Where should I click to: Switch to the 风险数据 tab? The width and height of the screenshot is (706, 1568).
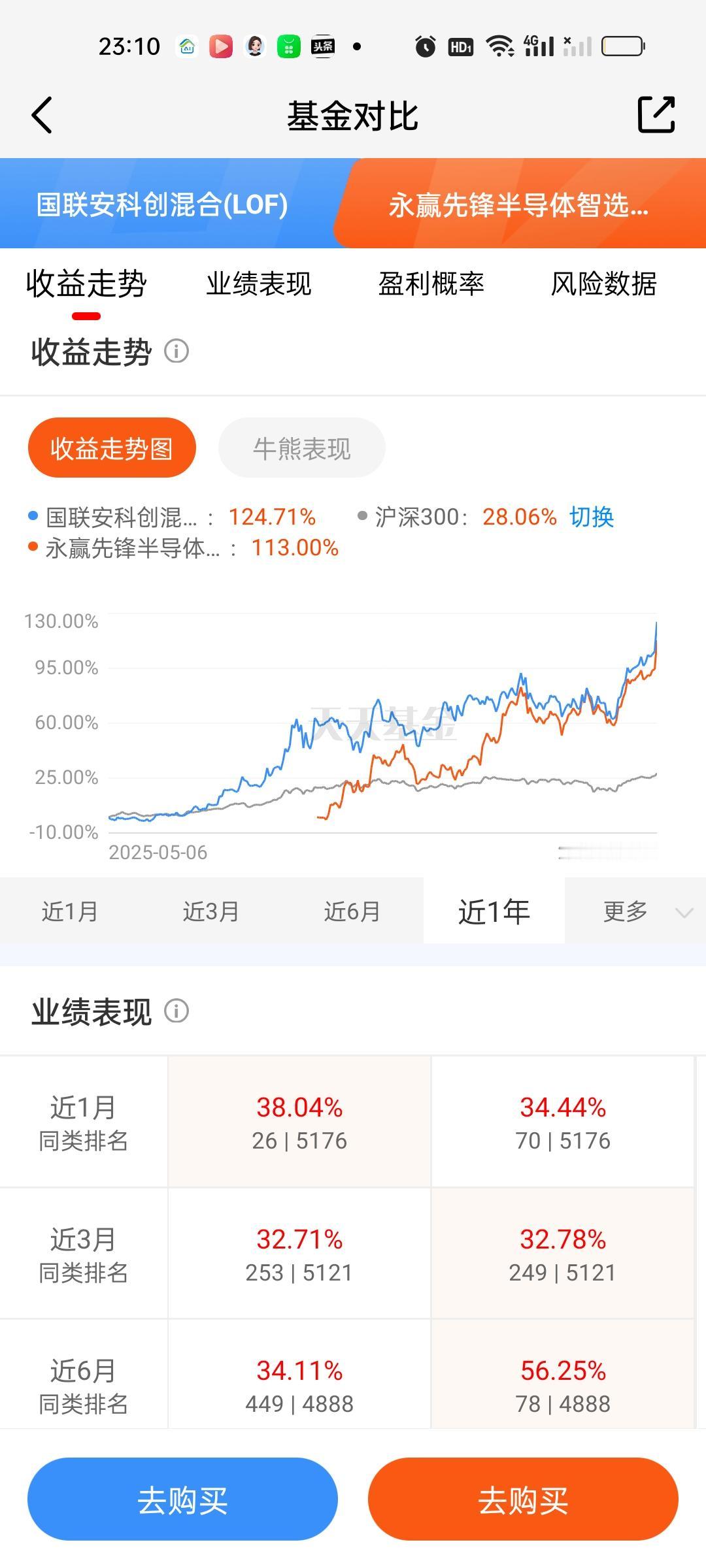[x=604, y=284]
